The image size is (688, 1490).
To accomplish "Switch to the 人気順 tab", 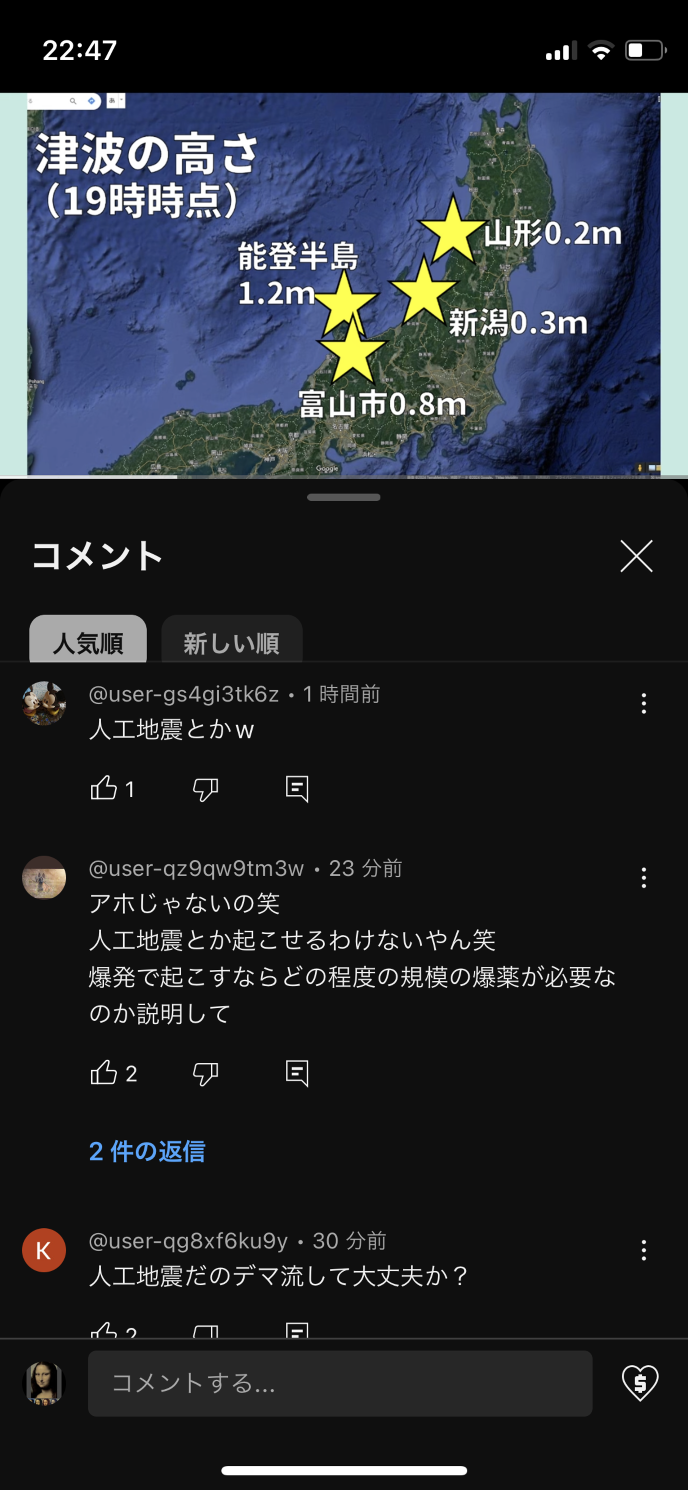I will click(x=88, y=642).
